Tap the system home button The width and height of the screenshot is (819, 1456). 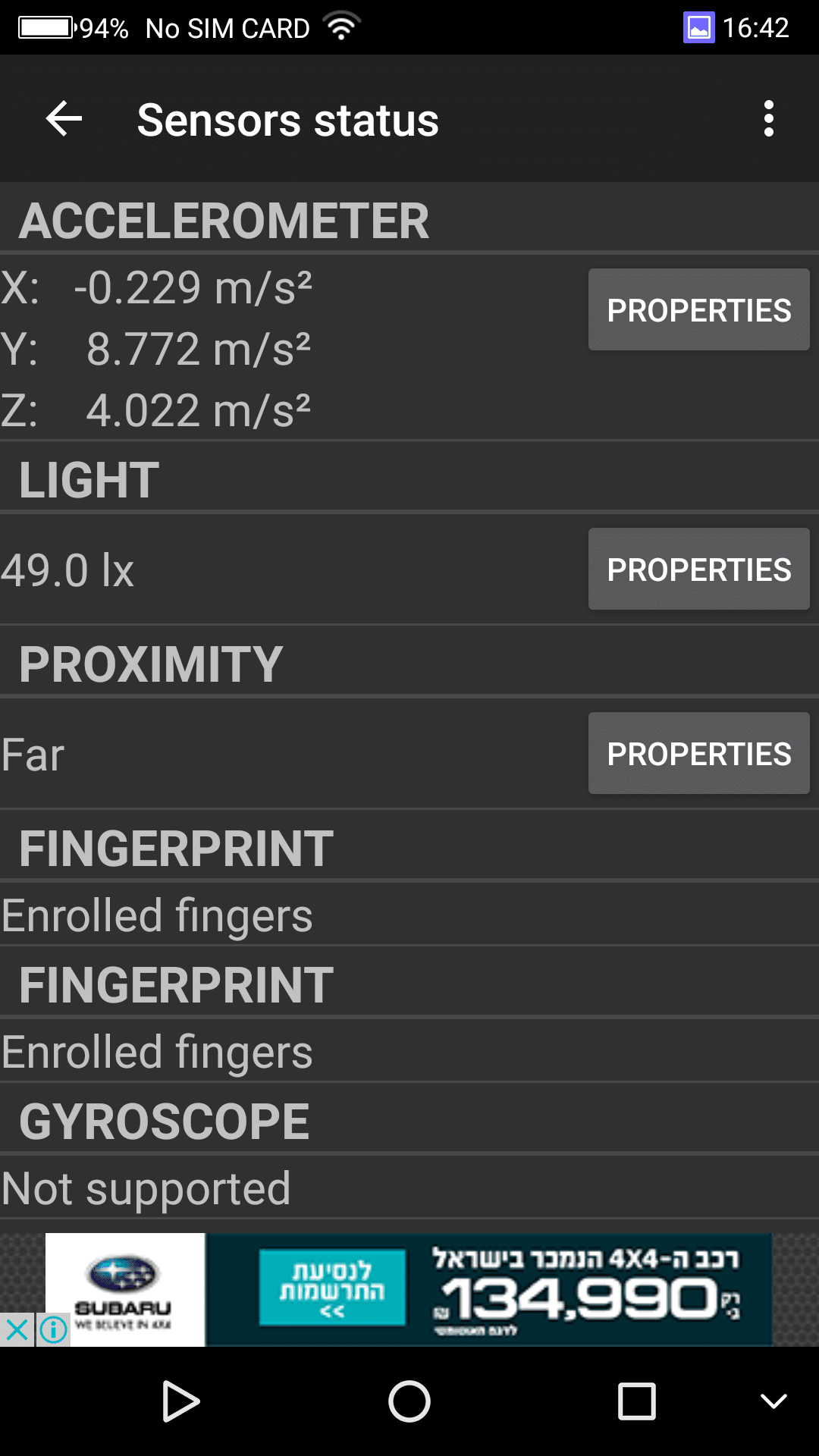409,1401
